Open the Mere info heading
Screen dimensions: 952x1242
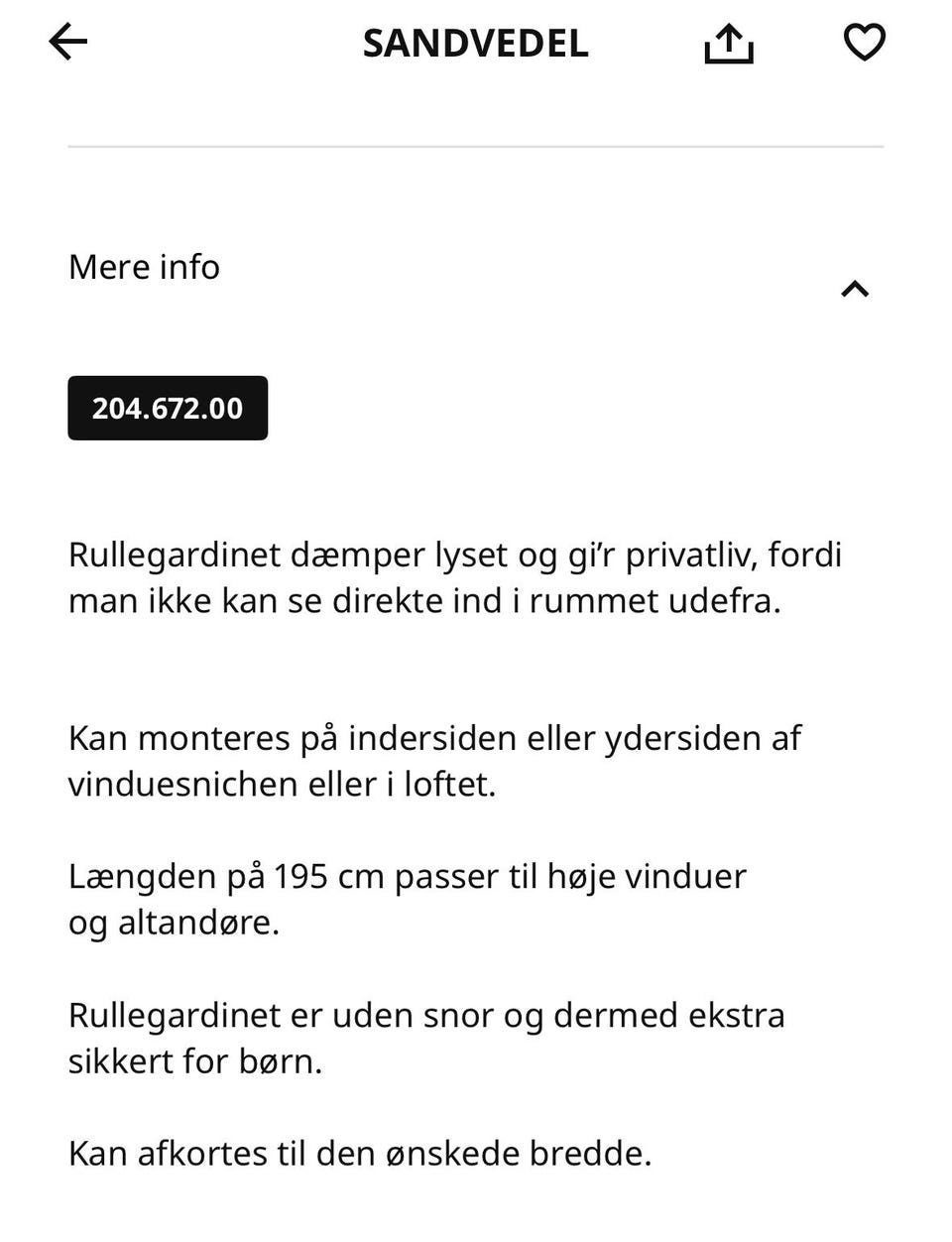coord(143,266)
